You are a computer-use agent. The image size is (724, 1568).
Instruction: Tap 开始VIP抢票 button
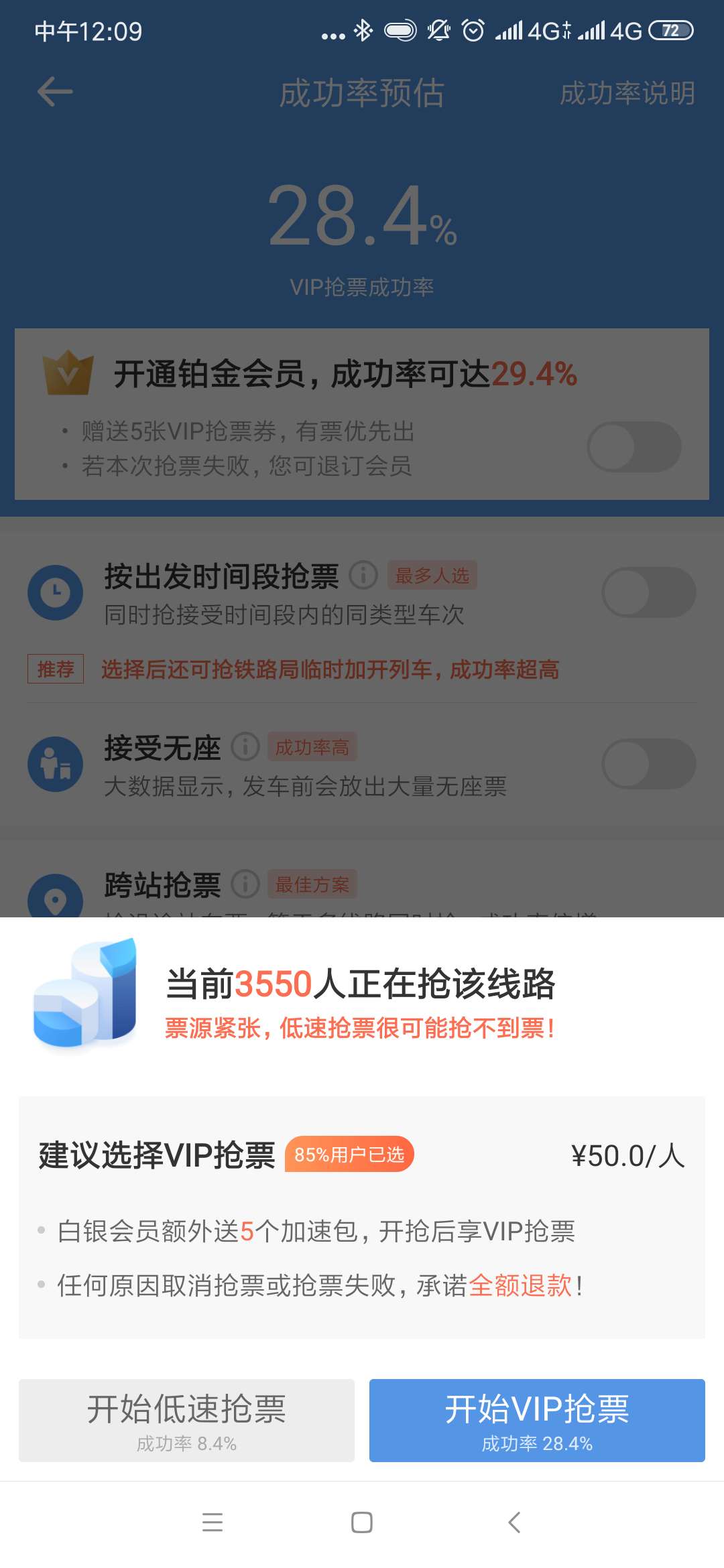[x=537, y=1420]
